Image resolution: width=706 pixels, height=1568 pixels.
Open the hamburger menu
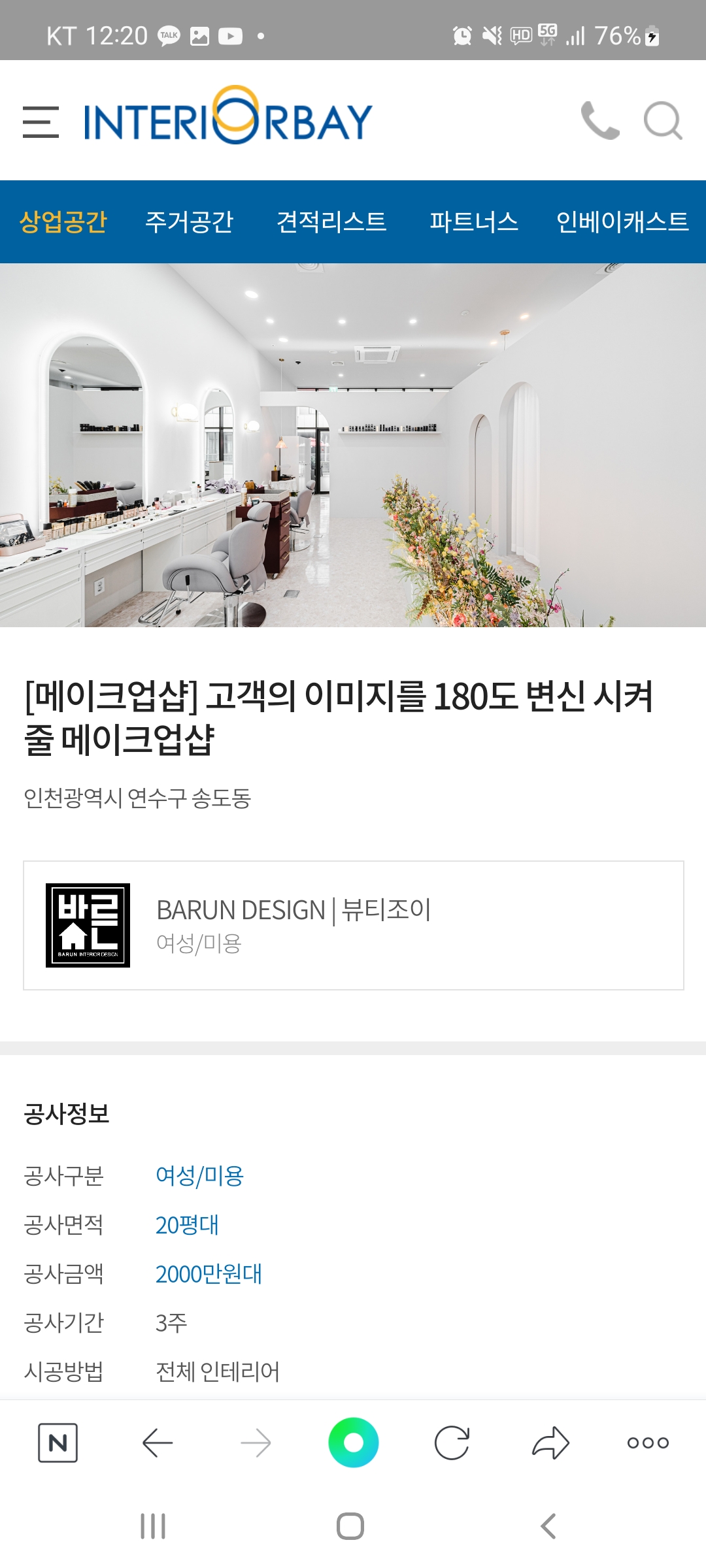point(41,122)
